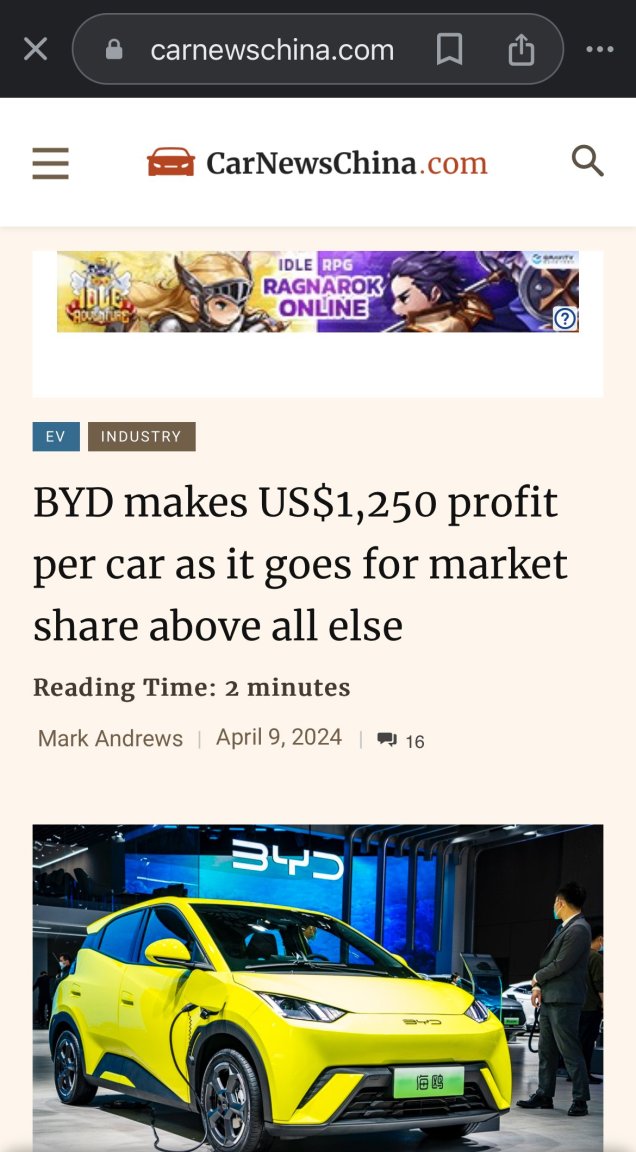Image resolution: width=636 pixels, height=1152 pixels.
Task: Open the site search
Action: coord(587,160)
